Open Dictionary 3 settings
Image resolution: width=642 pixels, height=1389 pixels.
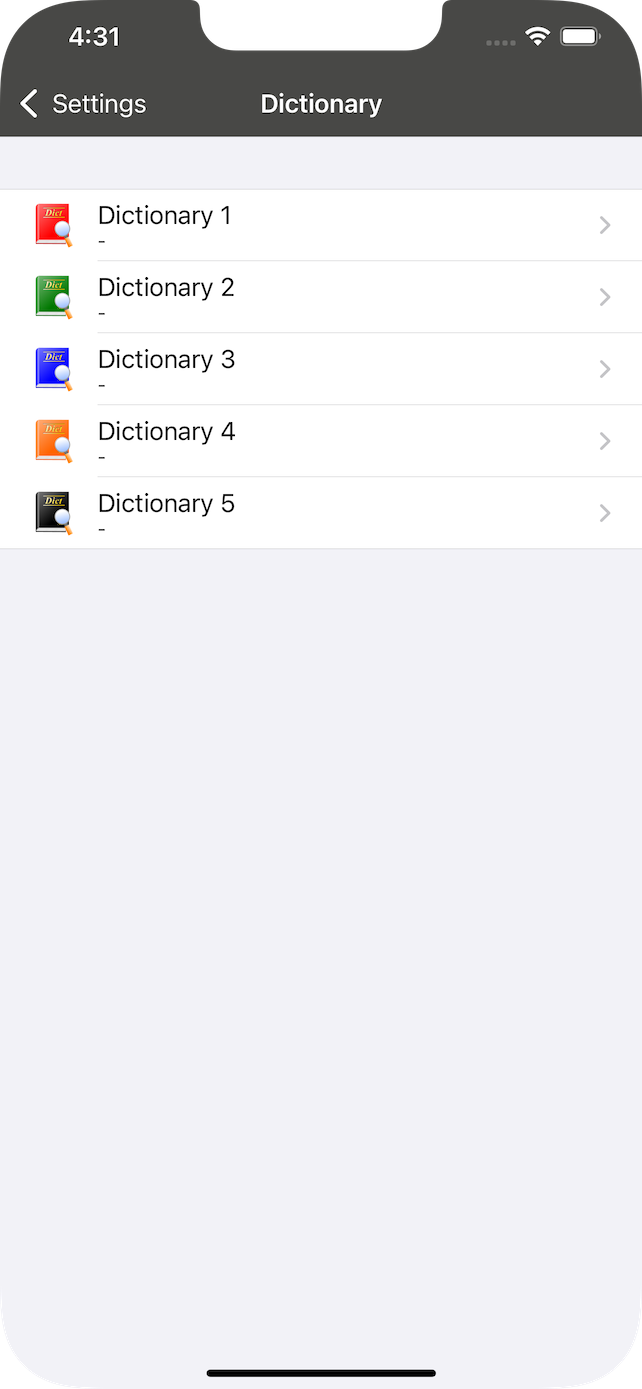321,369
